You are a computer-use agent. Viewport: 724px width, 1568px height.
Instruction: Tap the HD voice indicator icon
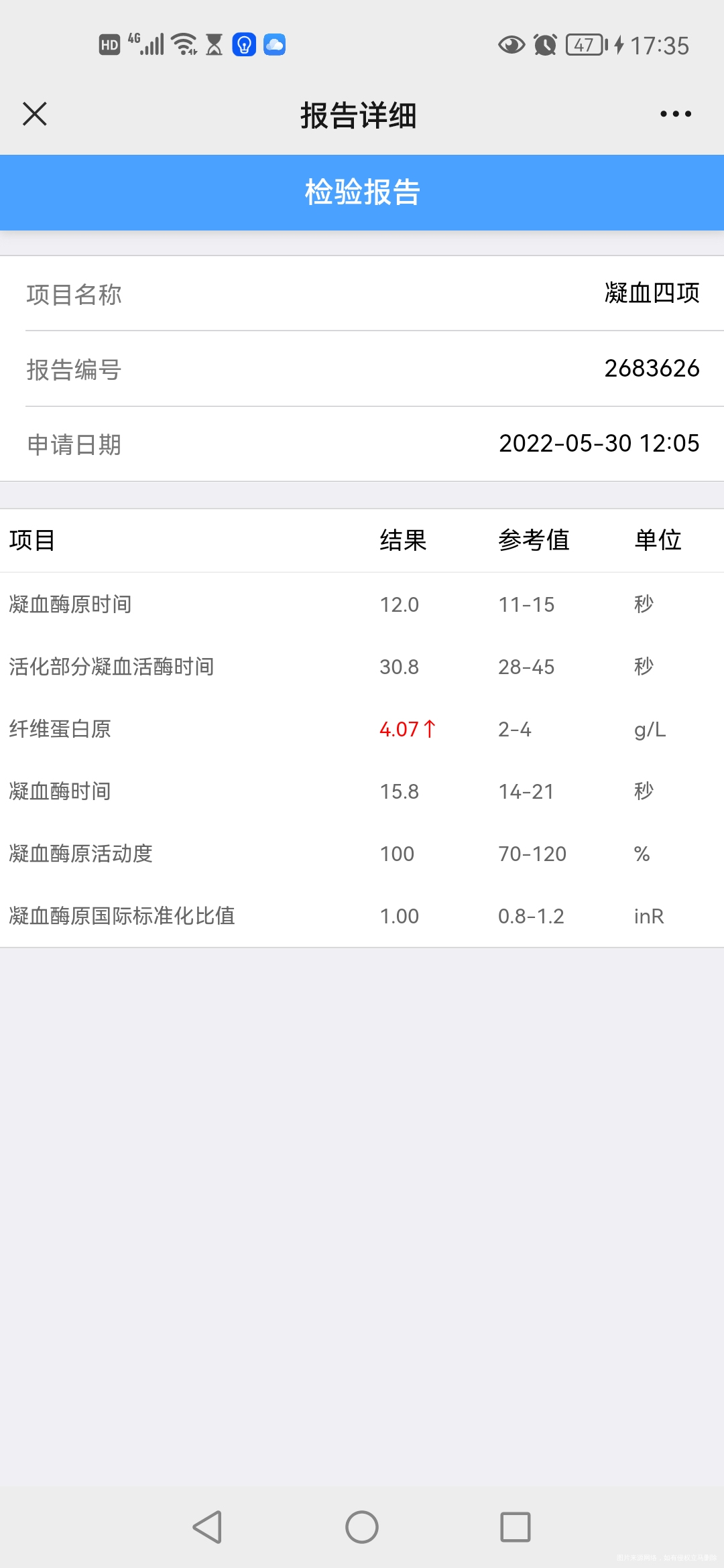click(x=109, y=44)
